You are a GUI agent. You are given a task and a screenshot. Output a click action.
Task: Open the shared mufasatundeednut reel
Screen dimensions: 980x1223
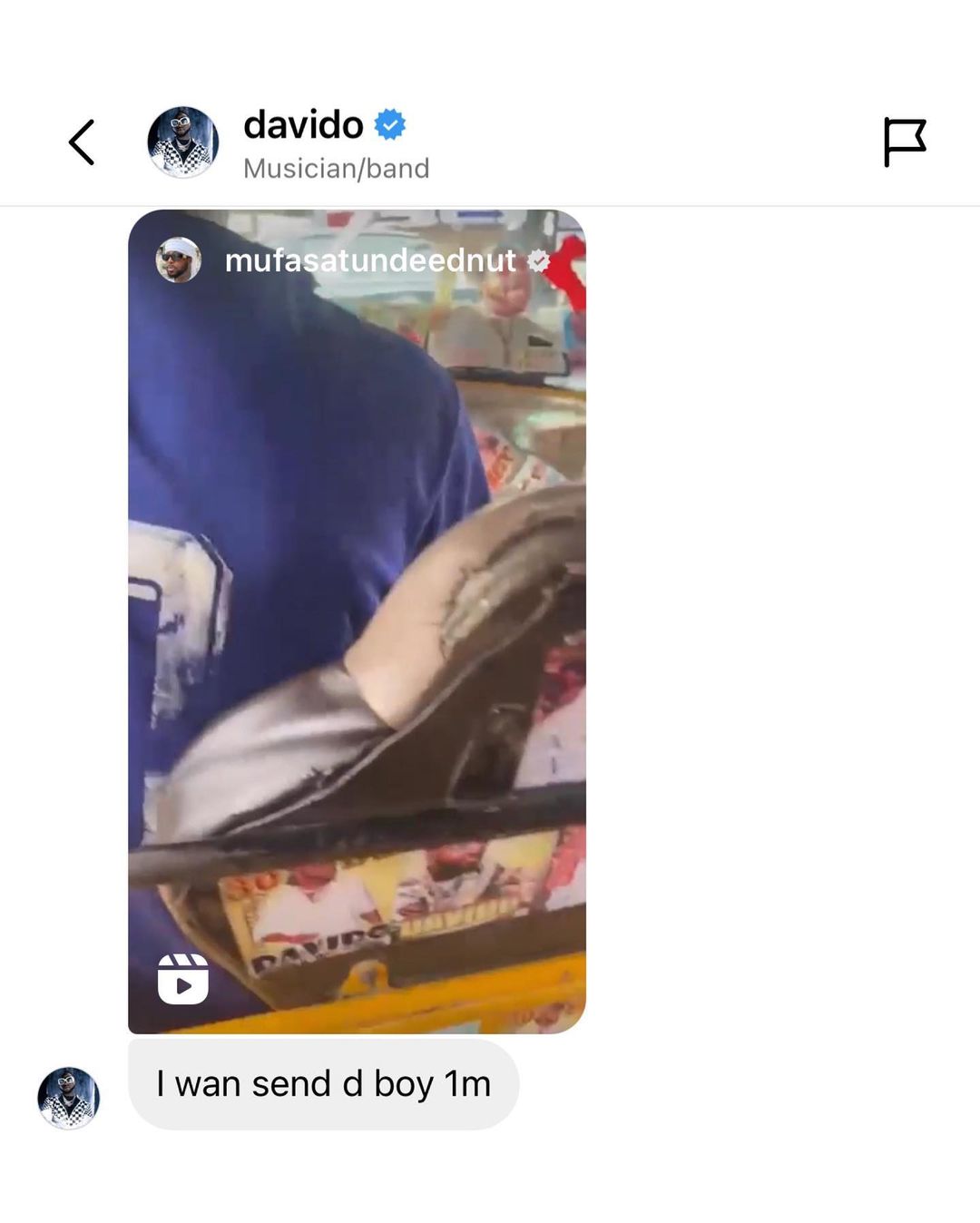click(x=357, y=621)
